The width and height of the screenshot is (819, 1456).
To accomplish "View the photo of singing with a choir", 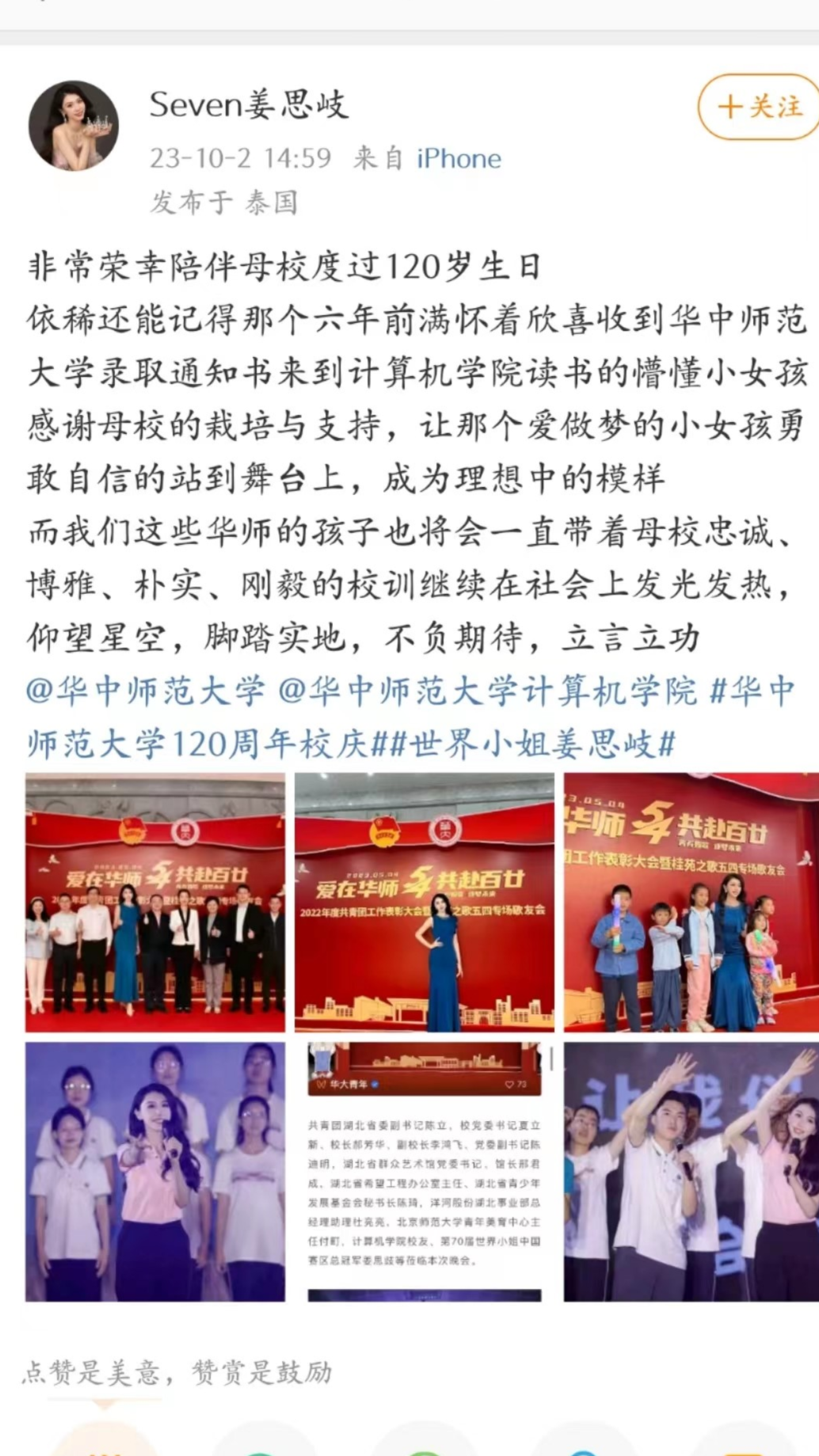I will click(155, 1172).
